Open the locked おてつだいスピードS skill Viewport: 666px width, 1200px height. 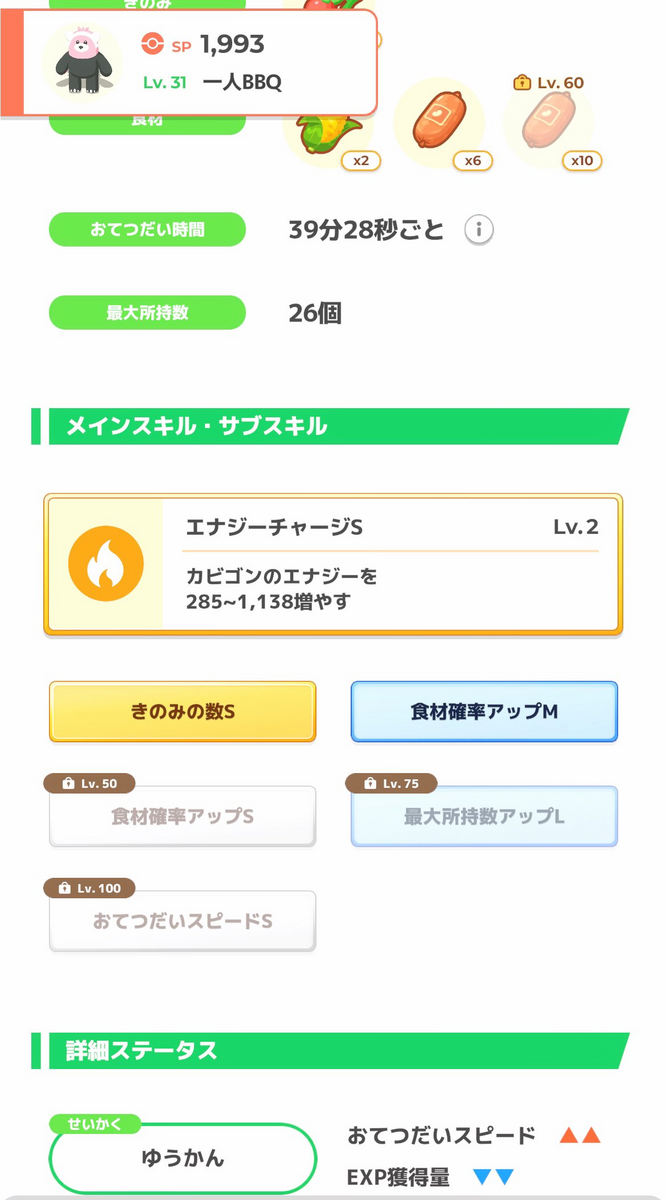point(183,920)
